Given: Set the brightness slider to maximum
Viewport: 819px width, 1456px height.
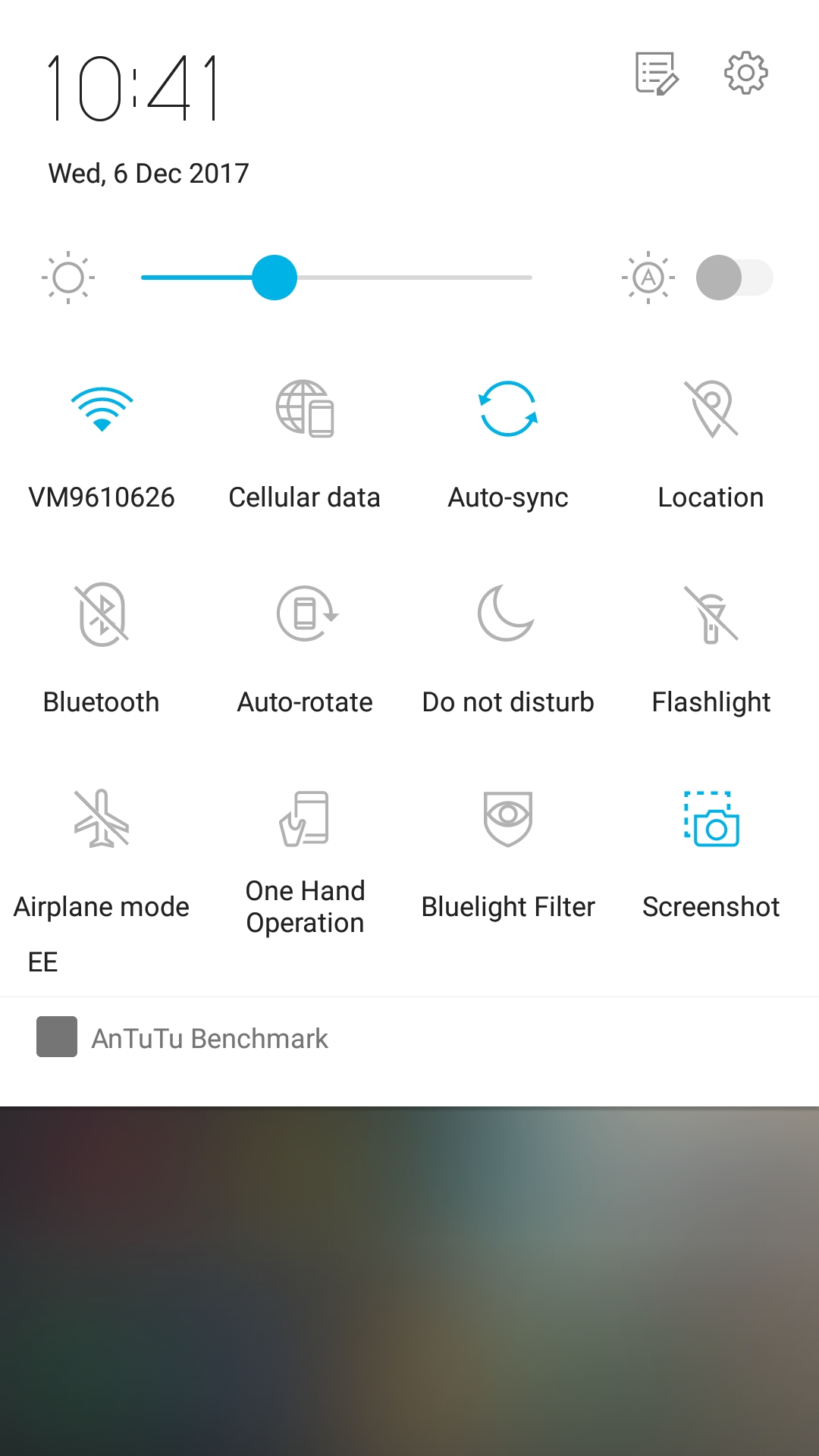Looking at the screenshot, I should click(x=530, y=278).
